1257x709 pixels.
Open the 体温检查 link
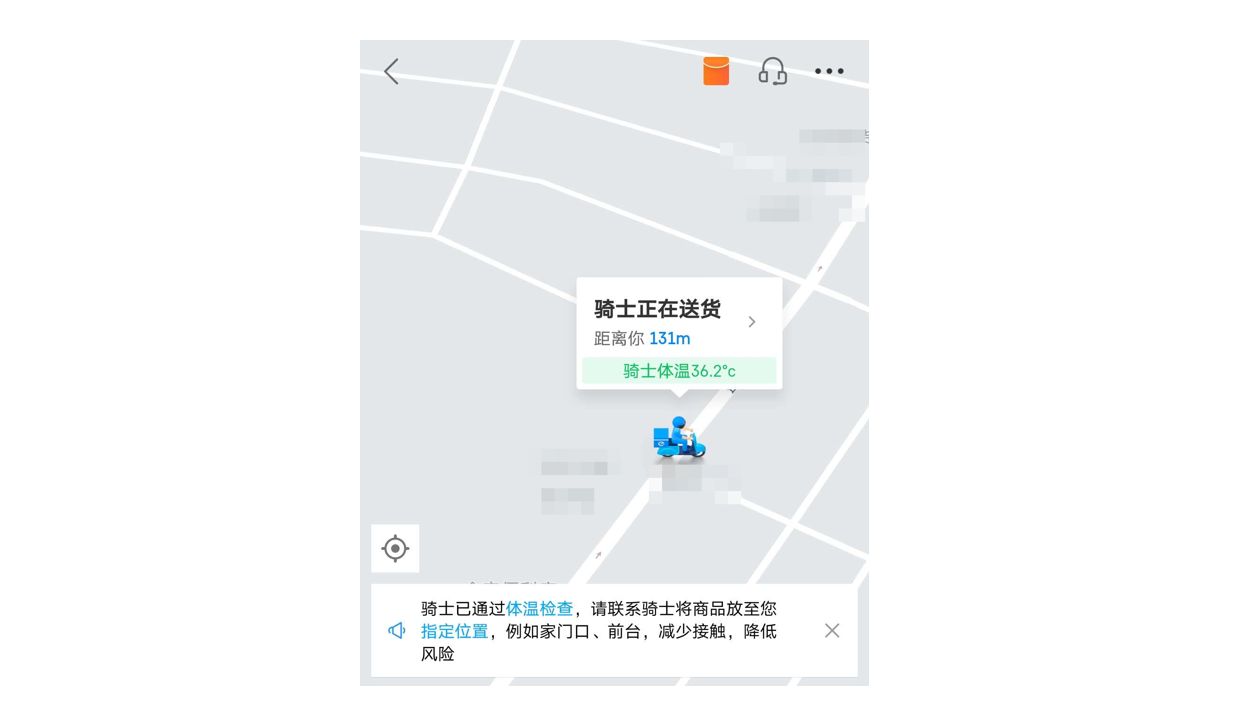[540, 608]
